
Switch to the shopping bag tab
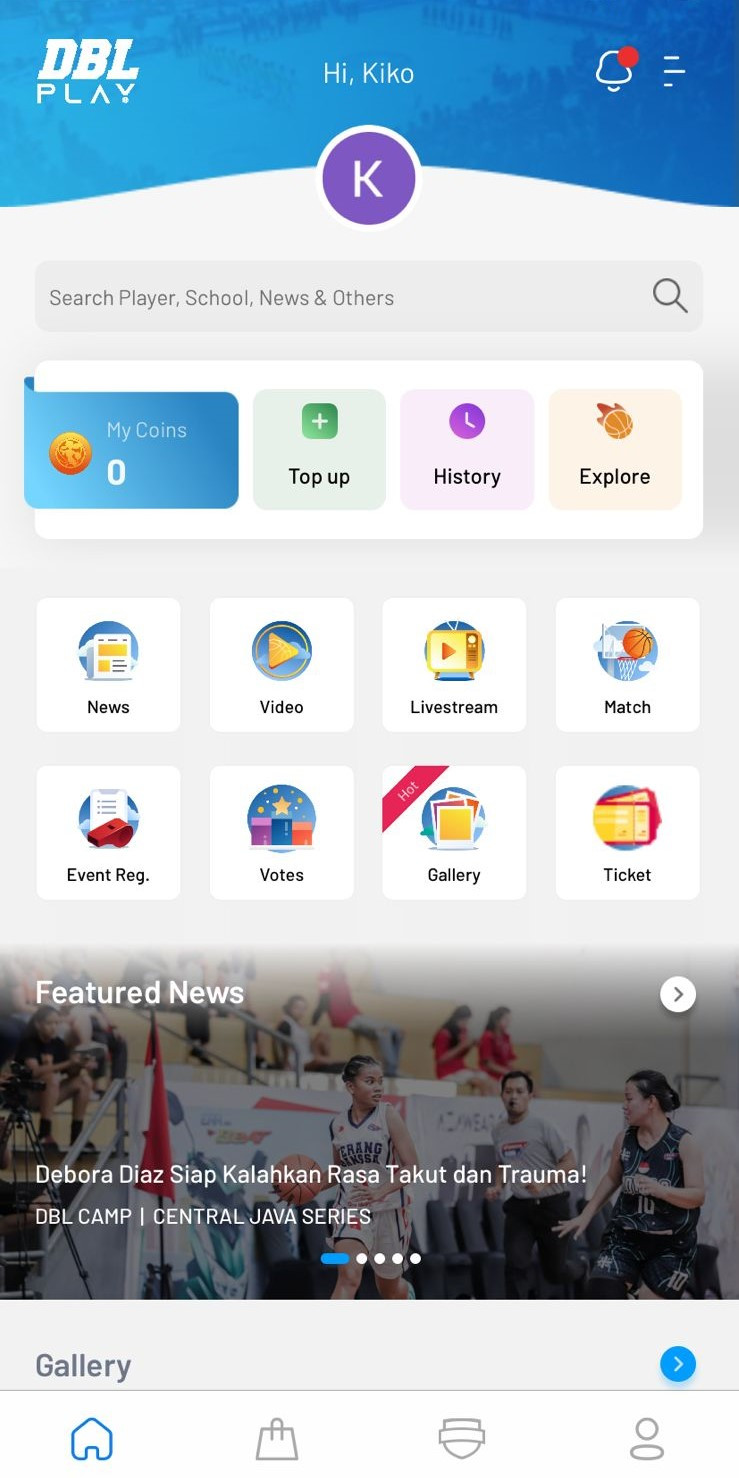(277, 1439)
